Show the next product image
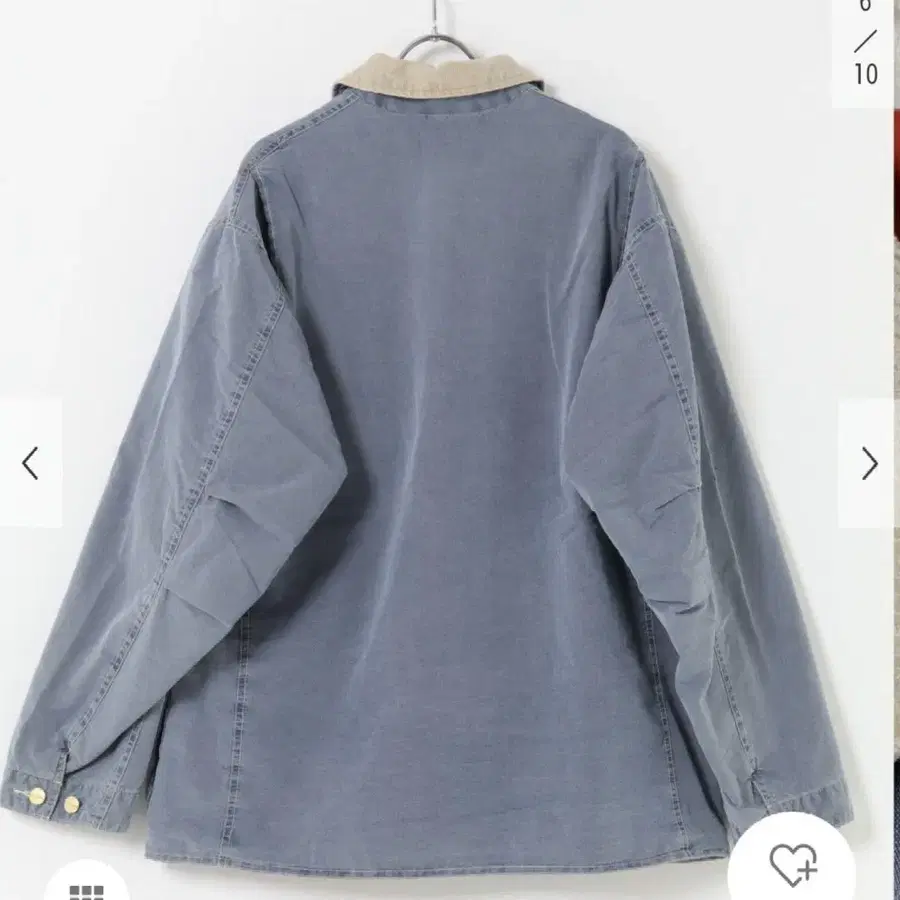 pos(869,463)
